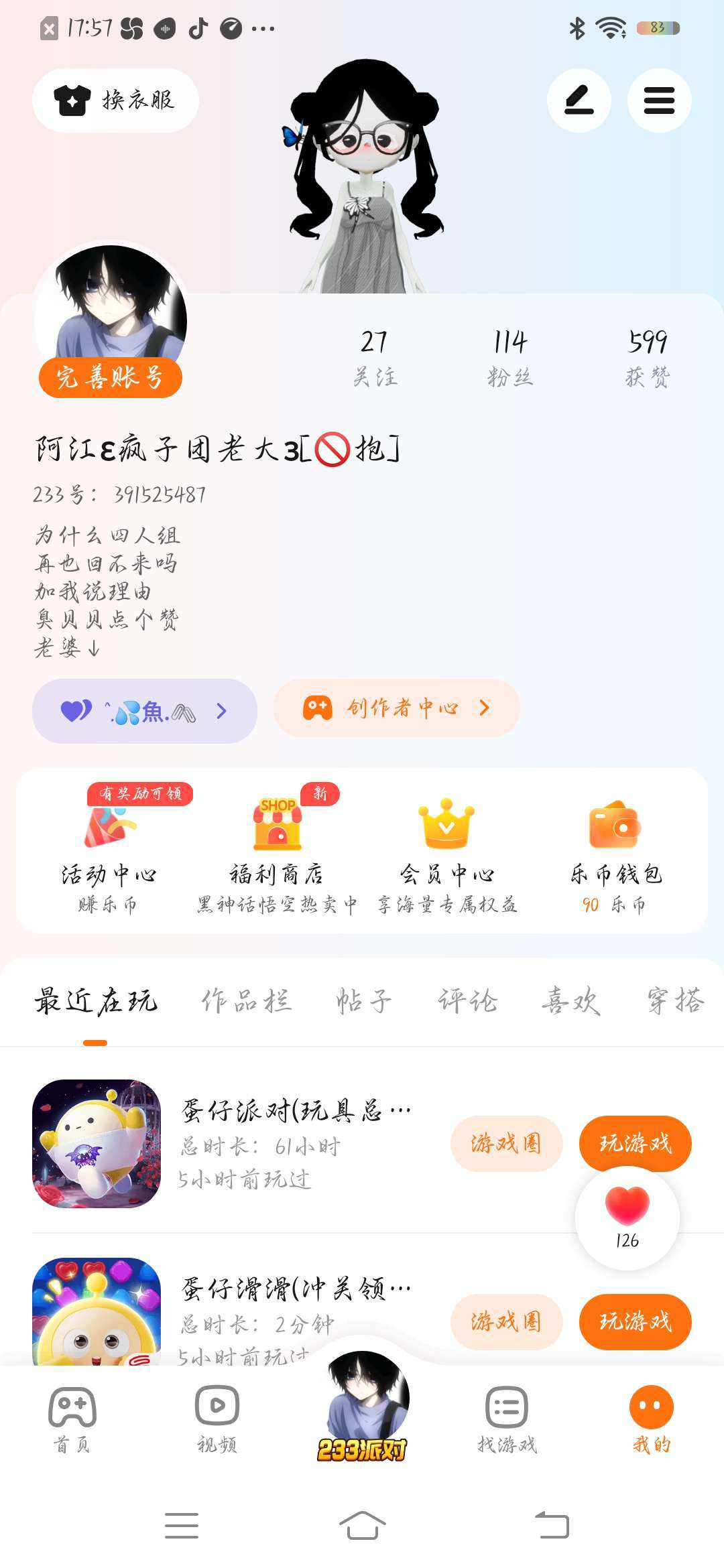Switch to the 帖子 tab
The height and width of the screenshot is (1568, 724).
[x=363, y=1001]
